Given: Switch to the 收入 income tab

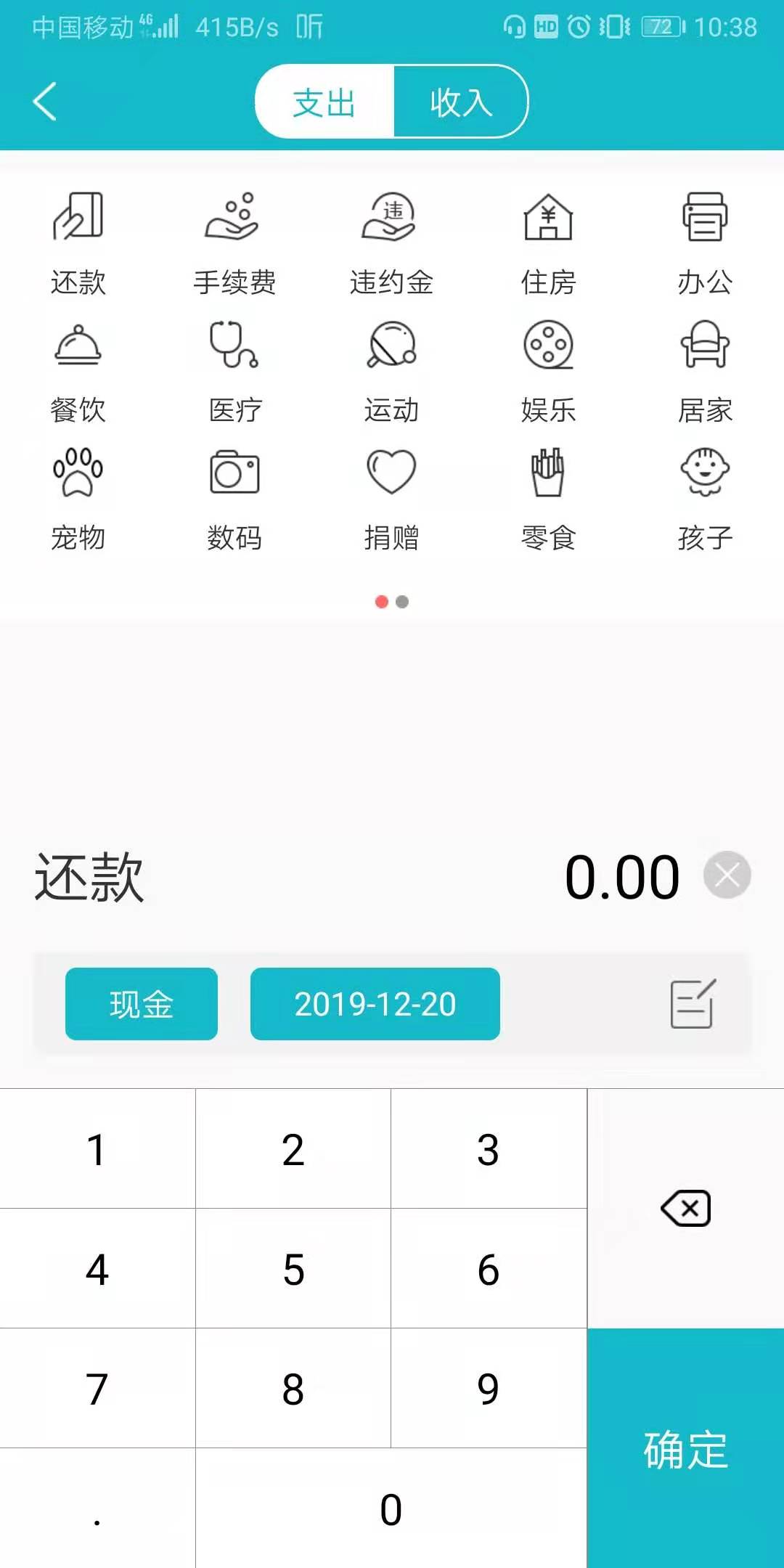Looking at the screenshot, I should 460,102.
